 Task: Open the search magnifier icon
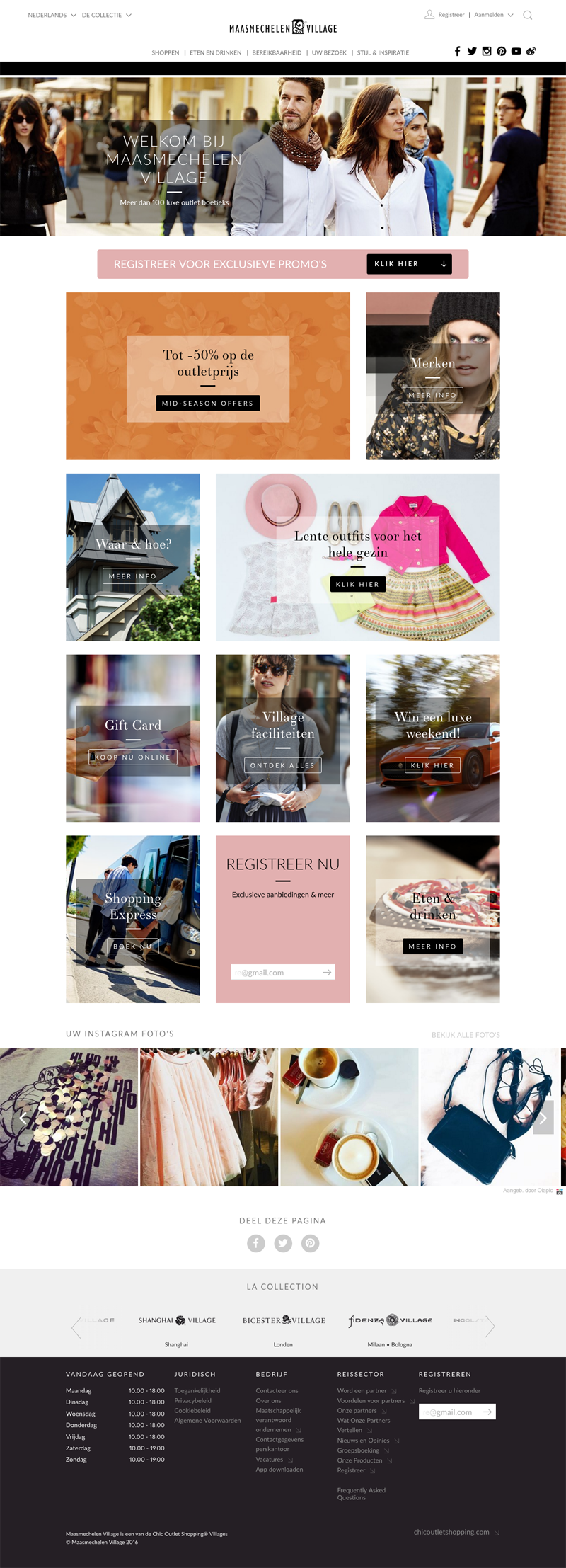point(527,15)
